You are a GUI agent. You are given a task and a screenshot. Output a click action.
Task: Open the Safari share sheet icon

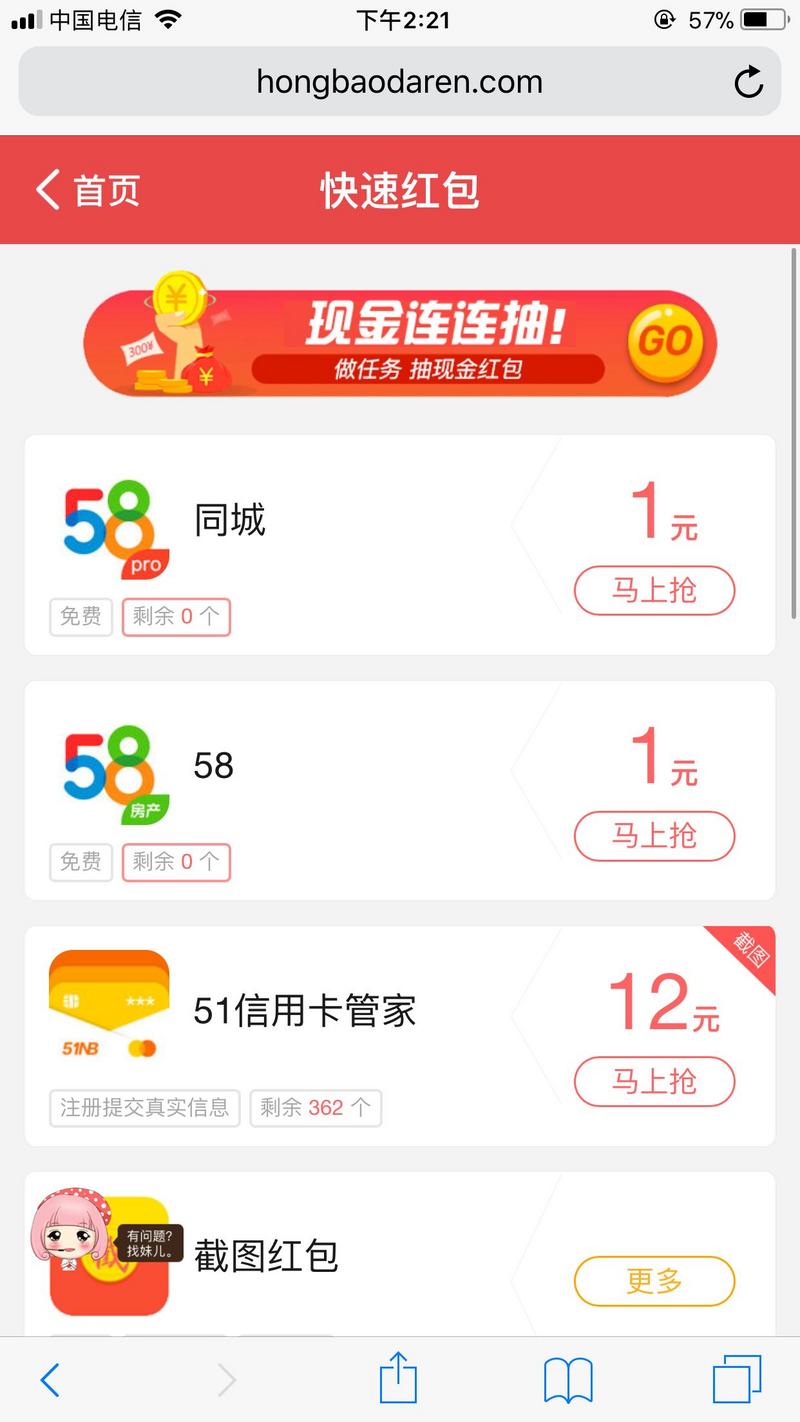click(x=398, y=1377)
